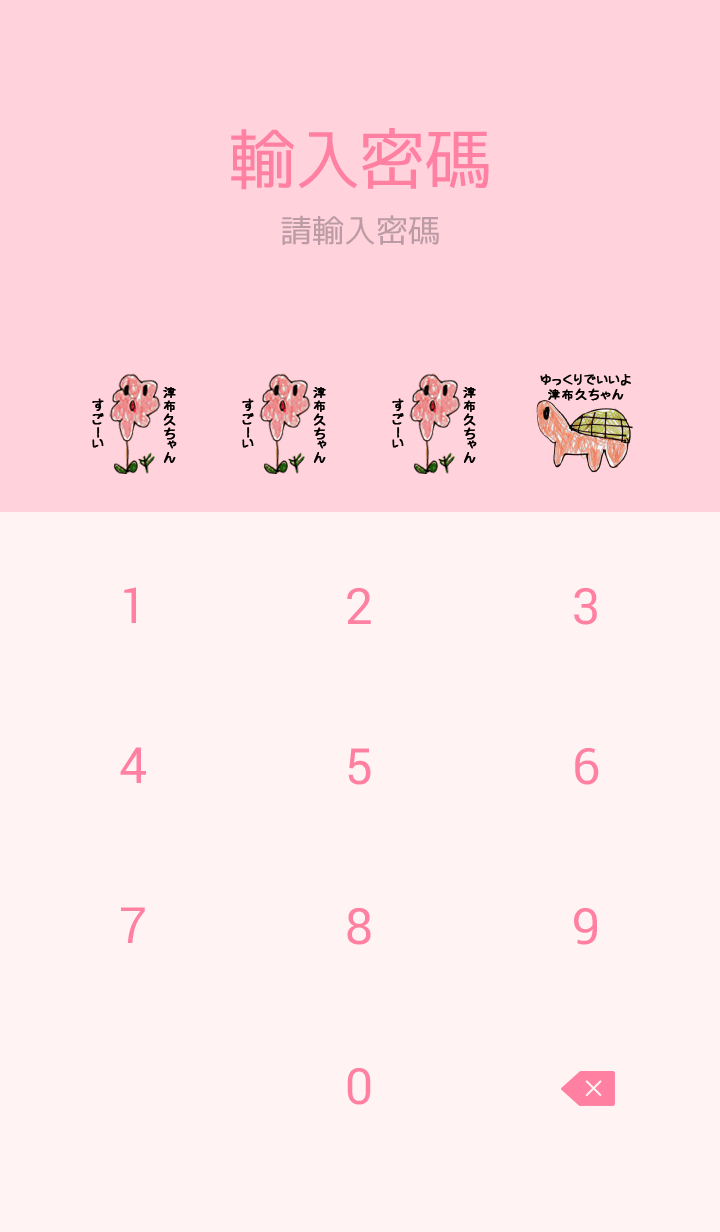This screenshot has width=720, height=1232.
Task: Enter digit 7 on the keypad
Action: click(x=132, y=928)
